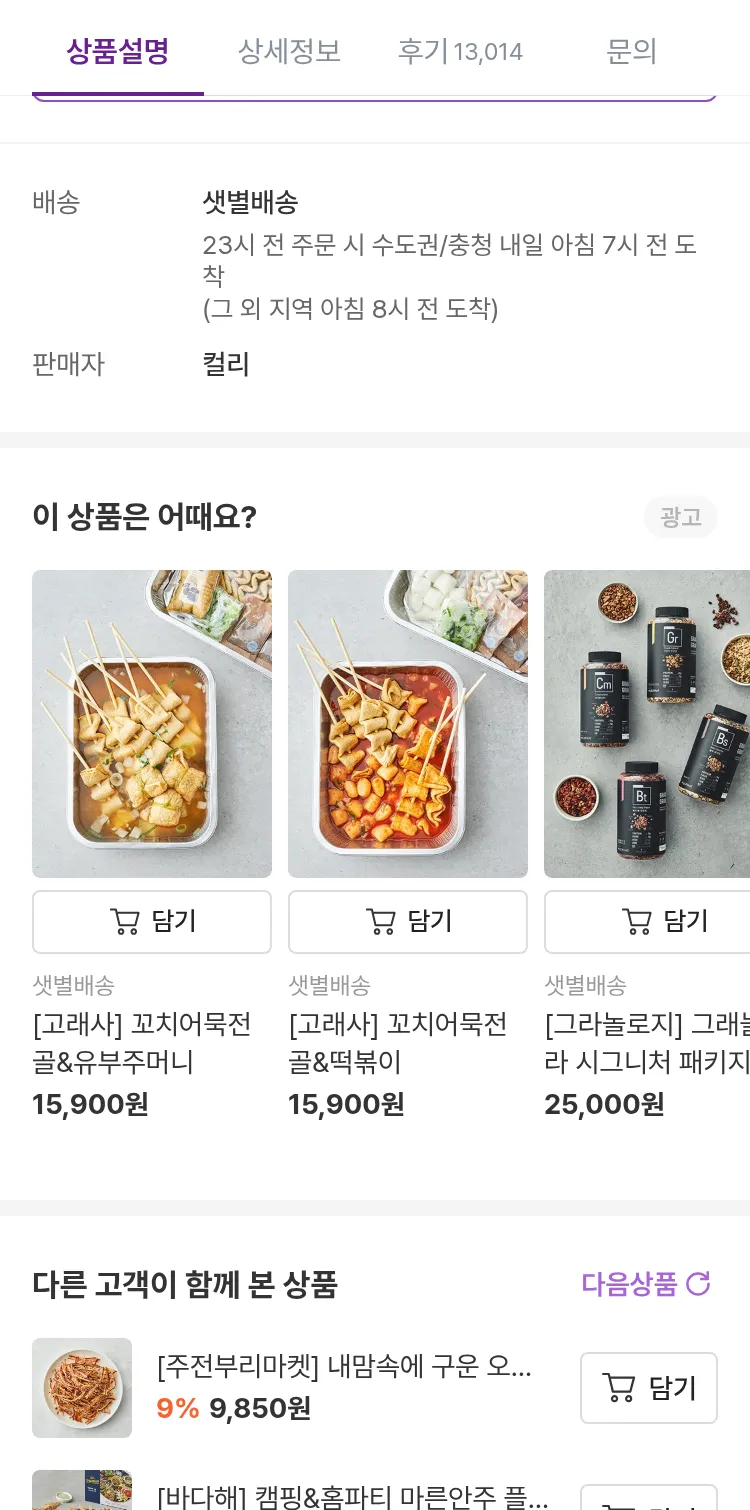The height and width of the screenshot is (1510, 750).
Task: View 꼬치어묵전골&떡볶이 product image
Action: [408, 724]
